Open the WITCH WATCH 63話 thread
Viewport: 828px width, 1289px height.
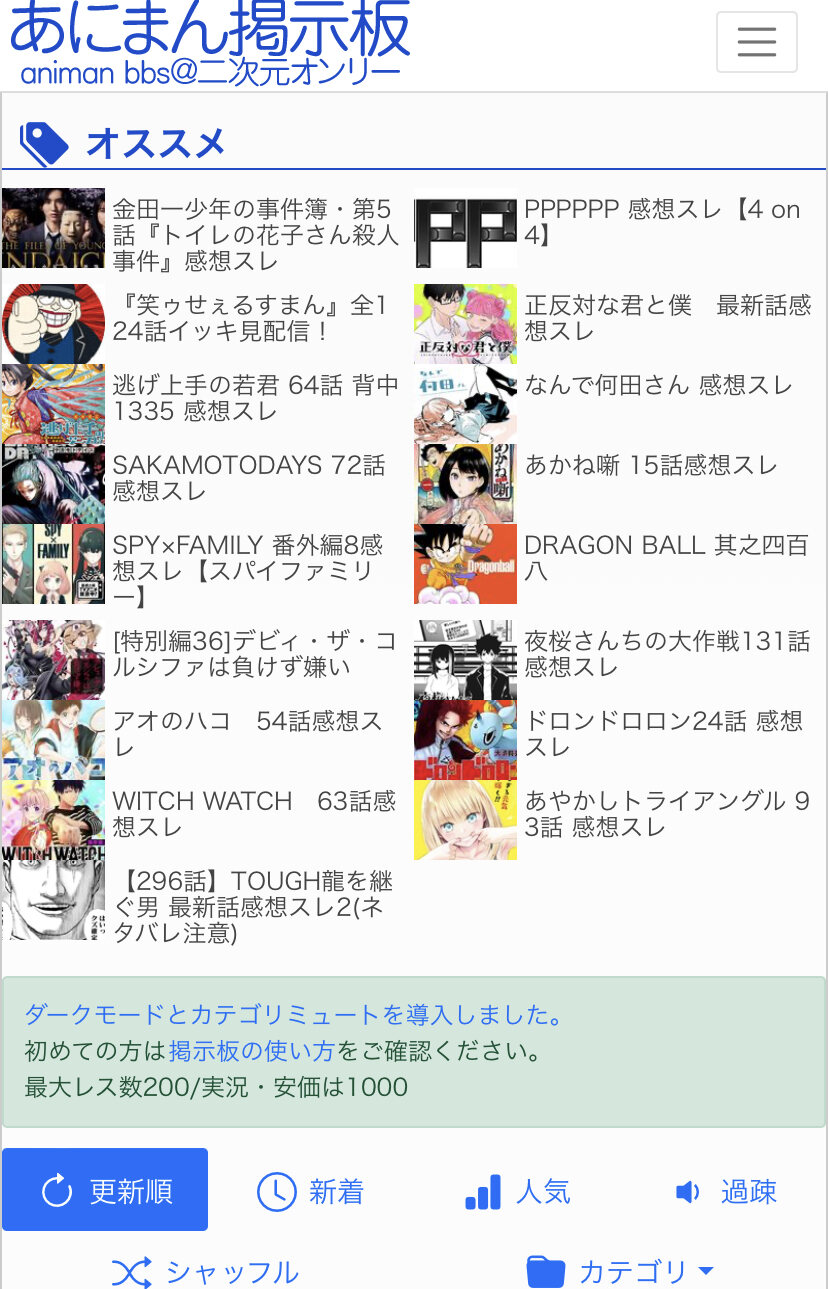[x=254, y=814]
